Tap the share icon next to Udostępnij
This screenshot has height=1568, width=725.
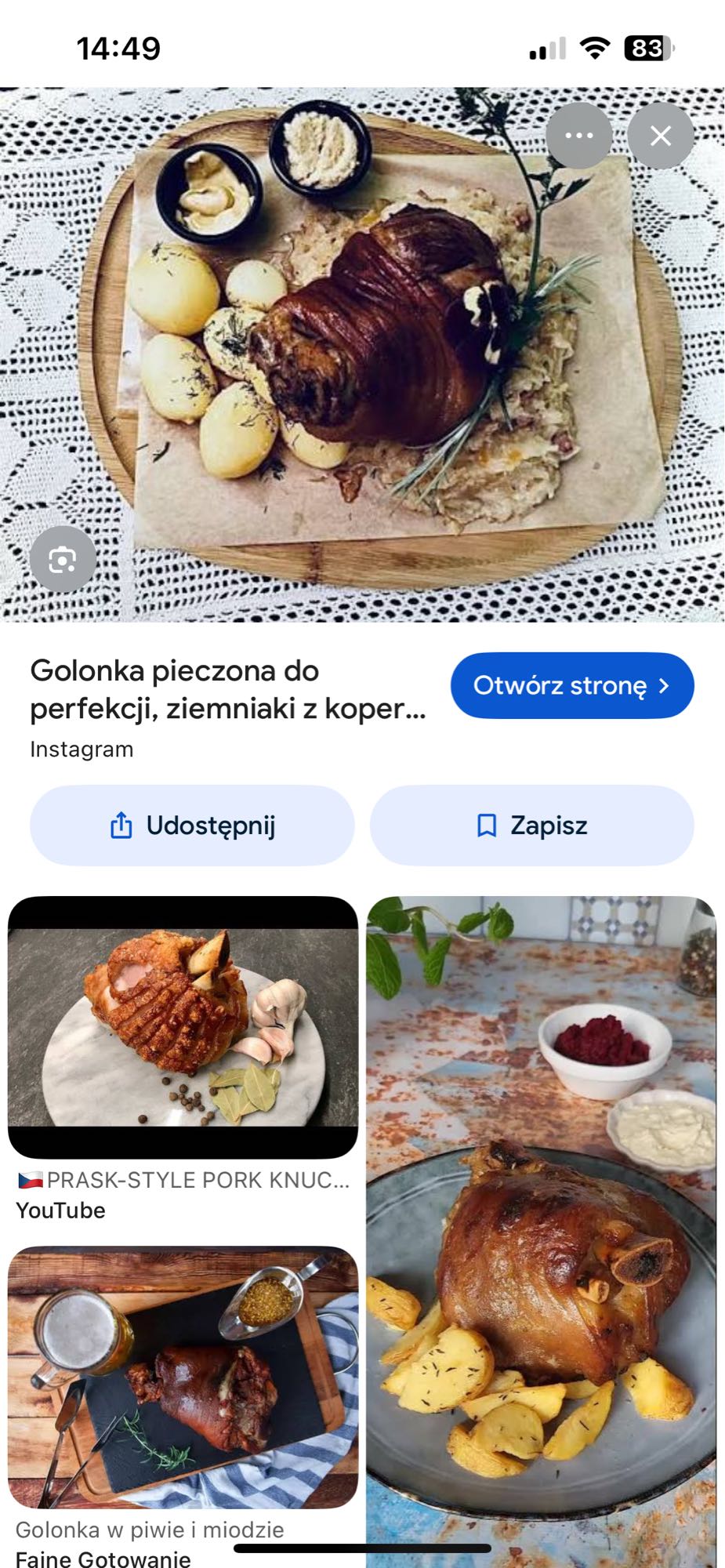(x=120, y=825)
